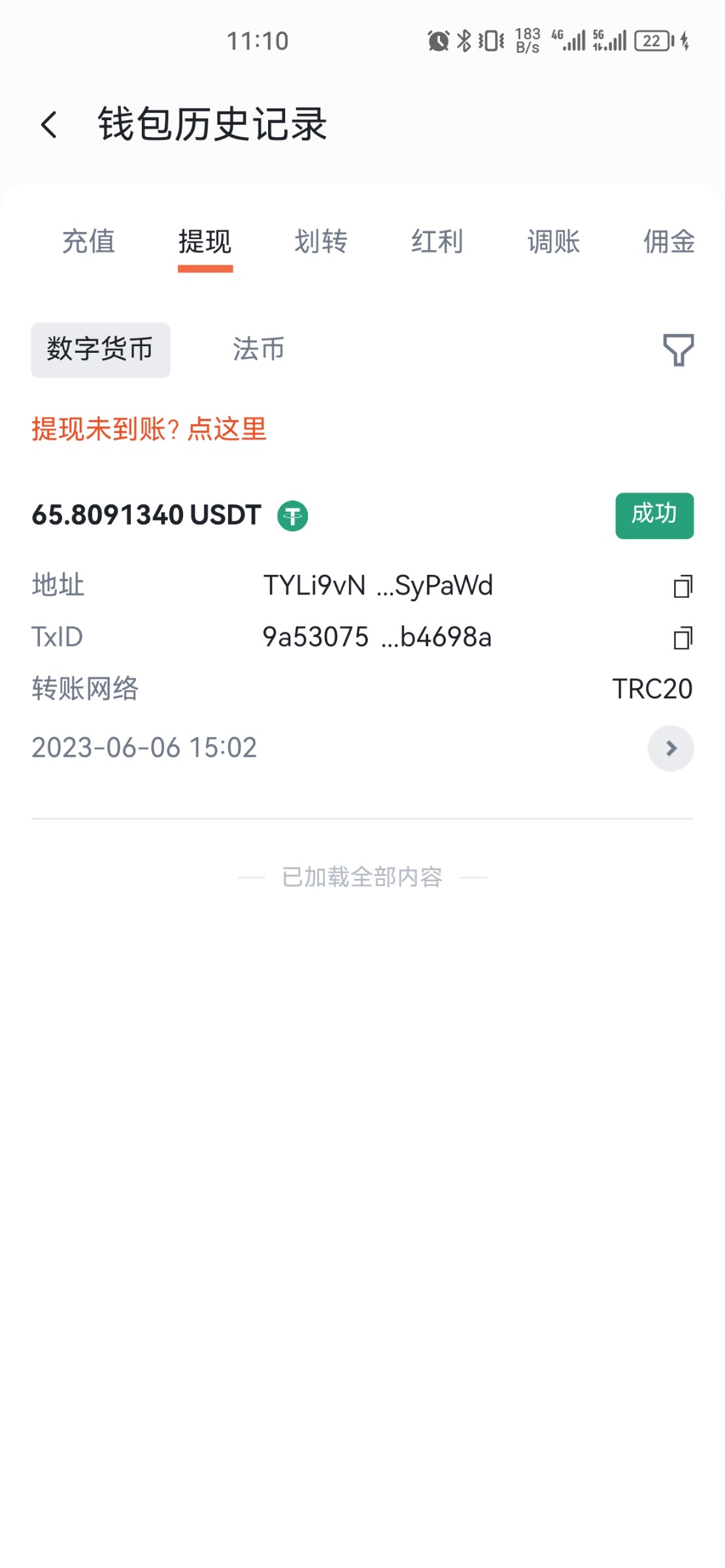Switch to the 调账 tab

554,242
